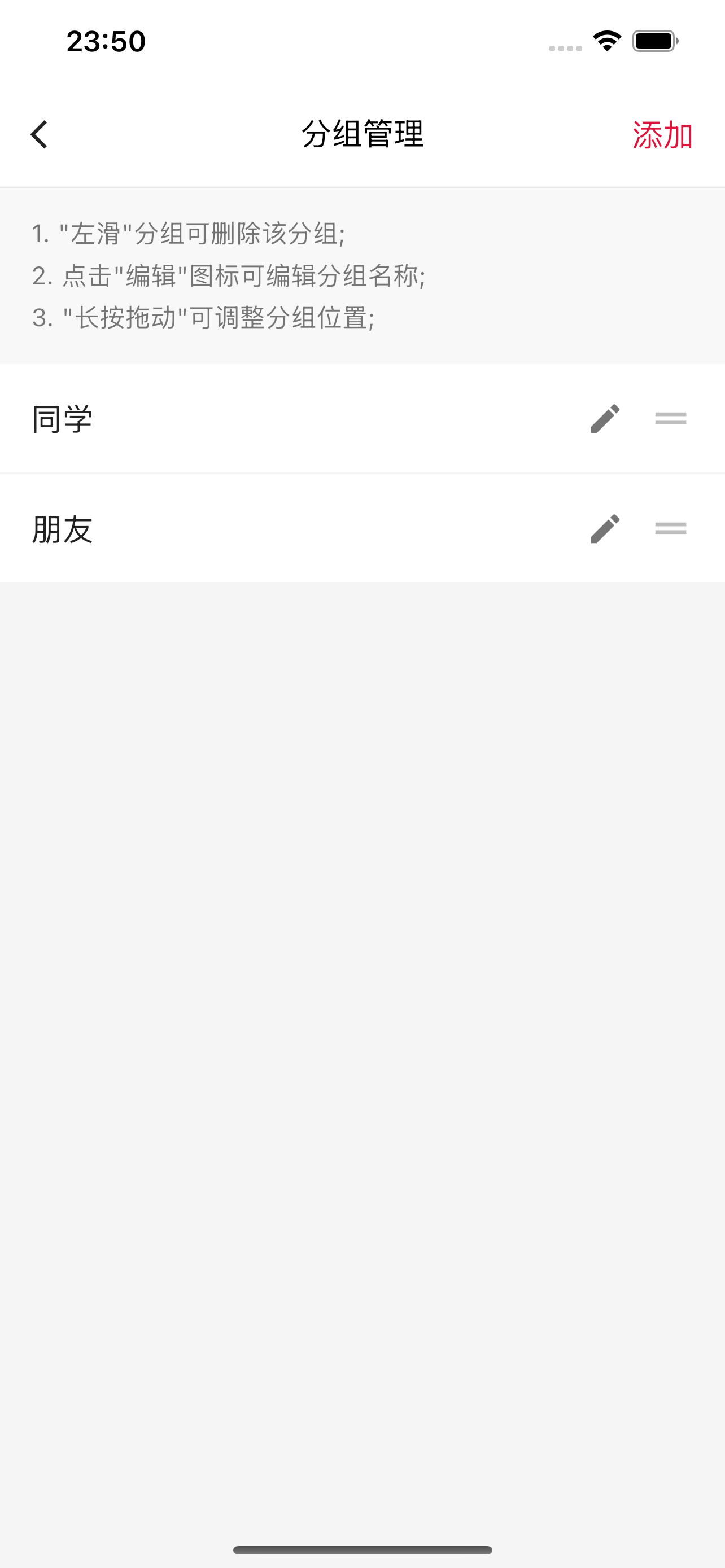This screenshot has height=1568, width=725.
Task: Tap 添加 to add a new group
Action: (662, 135)
